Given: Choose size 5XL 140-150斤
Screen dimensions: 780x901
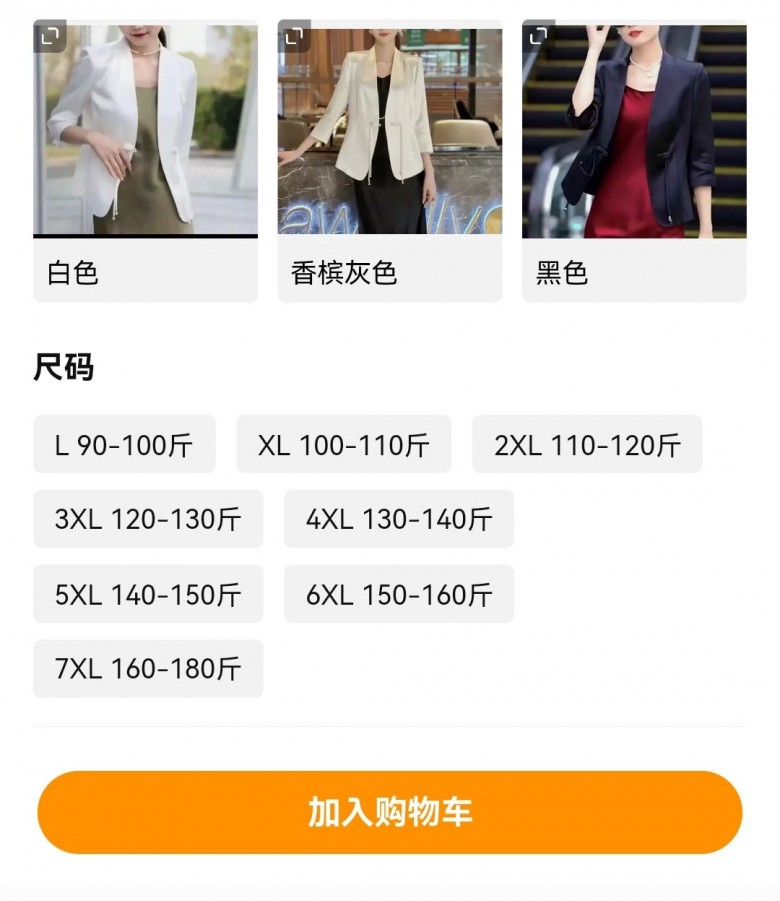Looking at the screenshot, I should tap(148, 594).
